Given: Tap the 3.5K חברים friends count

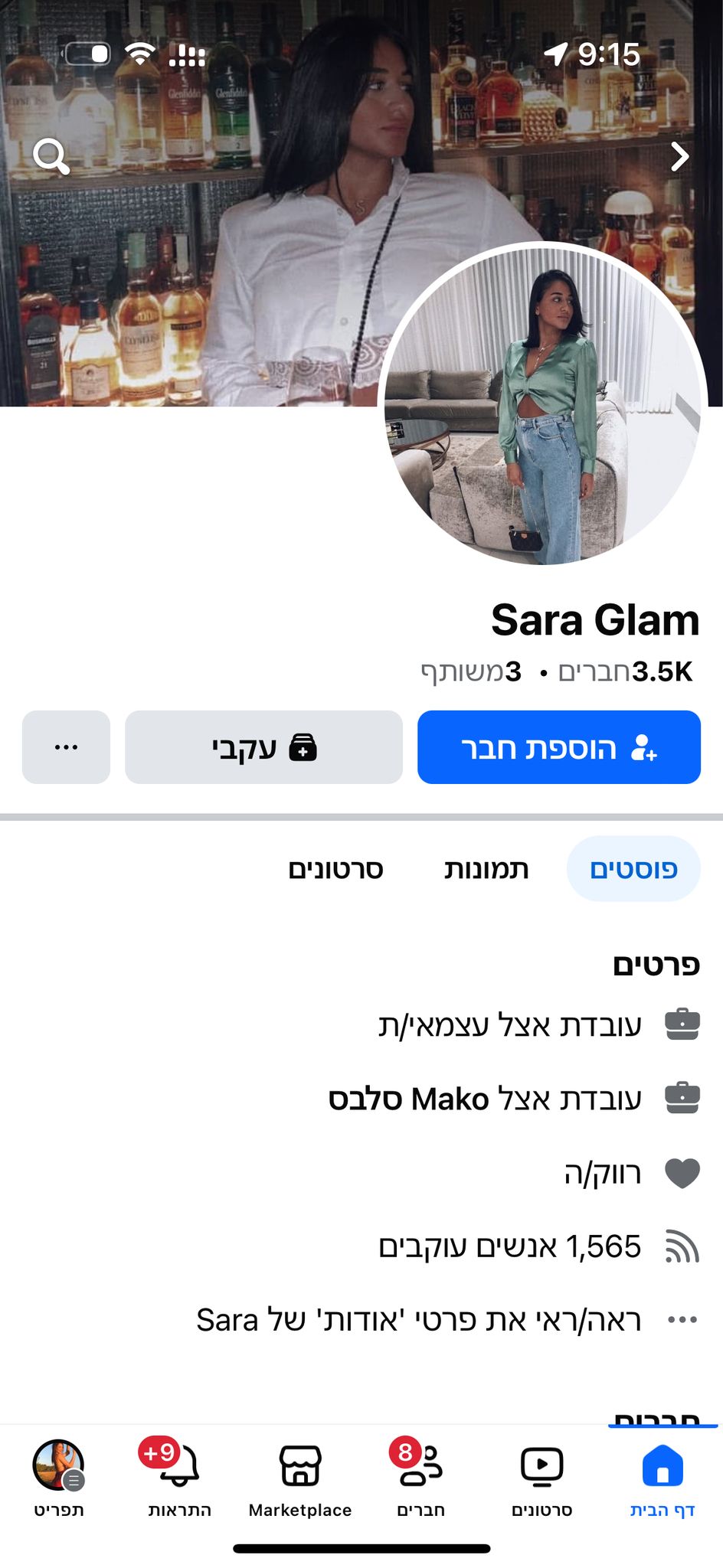Looking at the screenshot, I should (x=625, y=672).
